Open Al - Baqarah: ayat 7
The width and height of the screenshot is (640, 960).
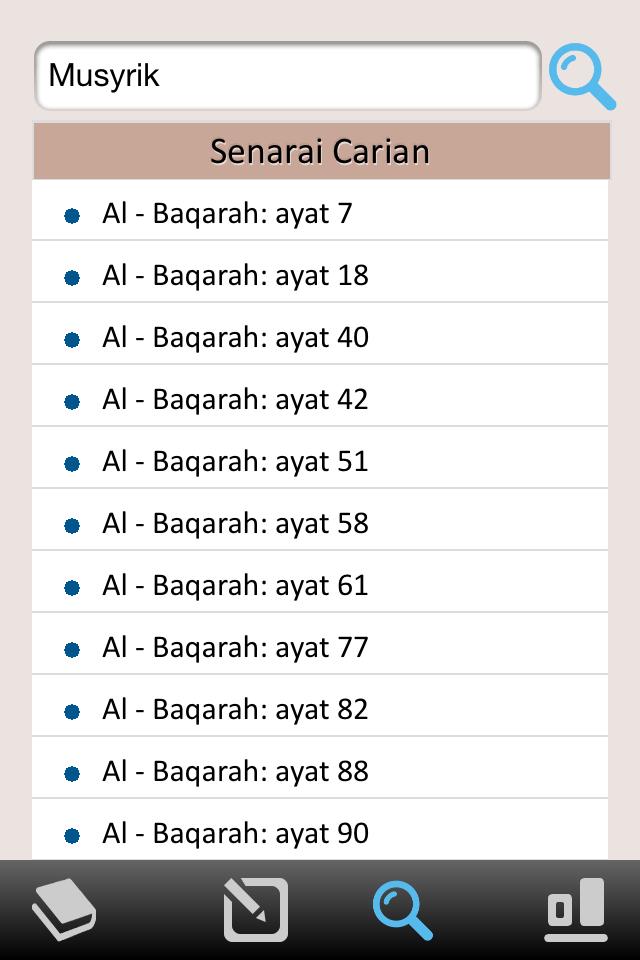[x=320, y=213]
